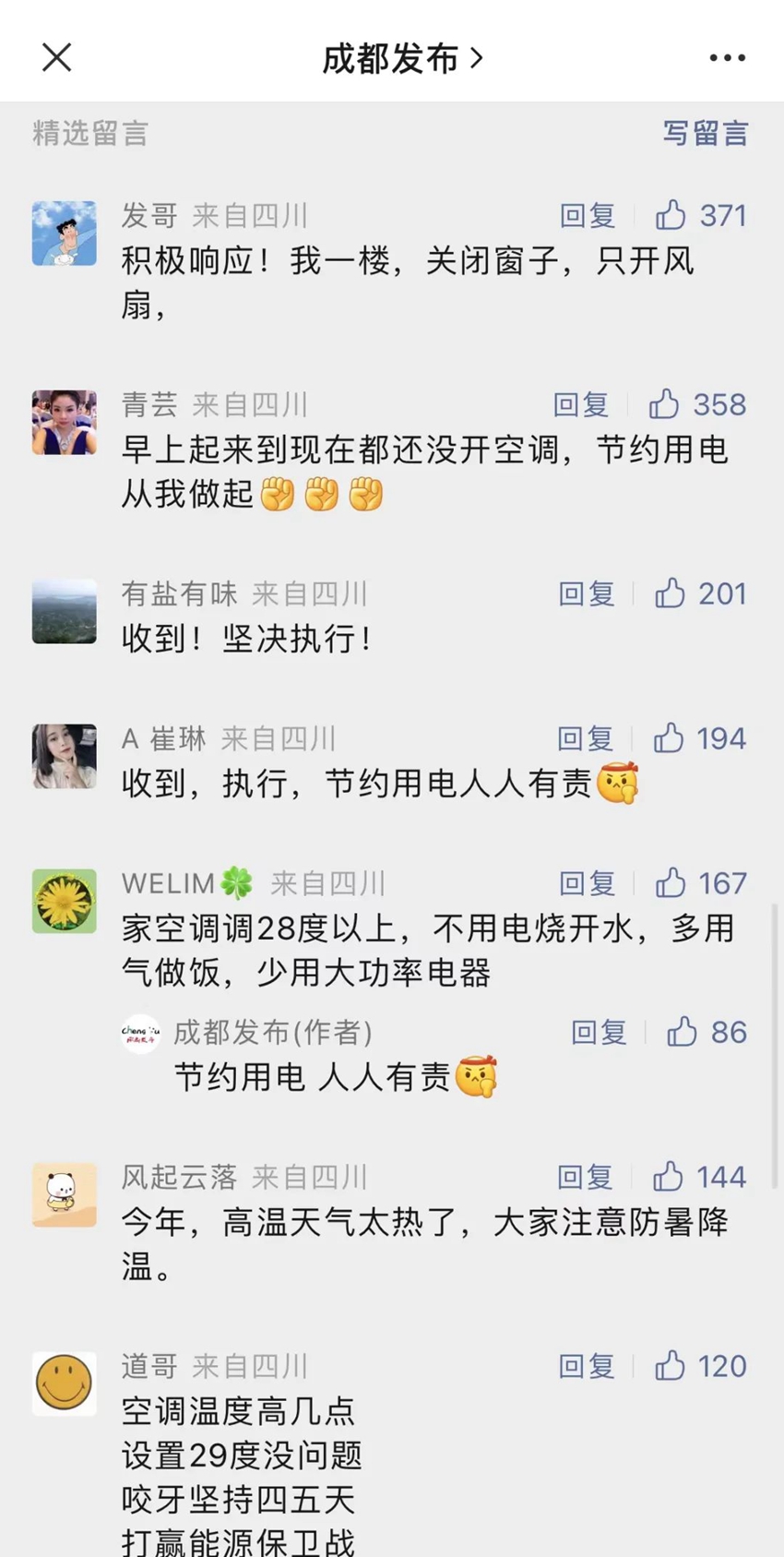Reply to 有盐有味's comment
Image resolution: width=784 pixels, height=1557 pixels.
click(x=587, y=593)
